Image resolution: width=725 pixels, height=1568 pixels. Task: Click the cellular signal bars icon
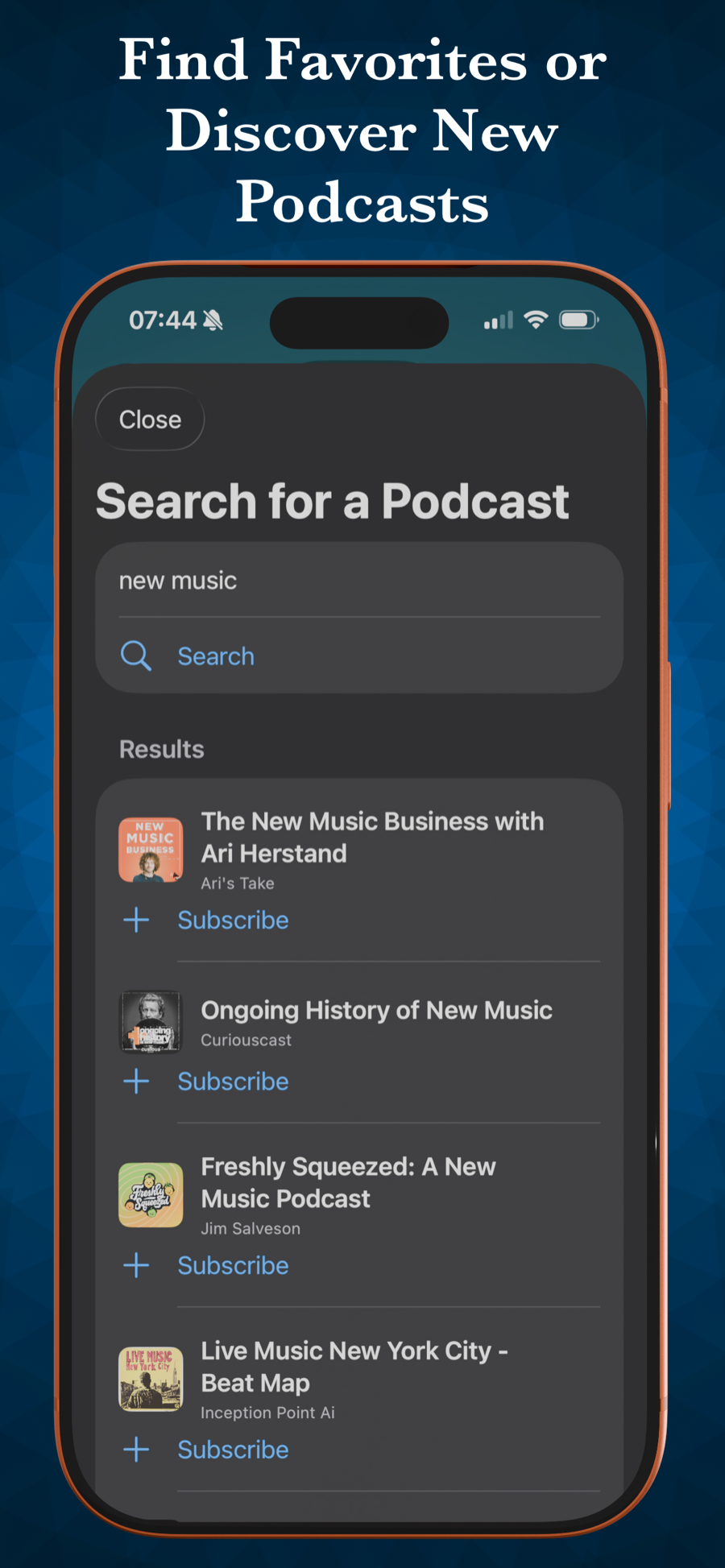[x=496, y=320]
